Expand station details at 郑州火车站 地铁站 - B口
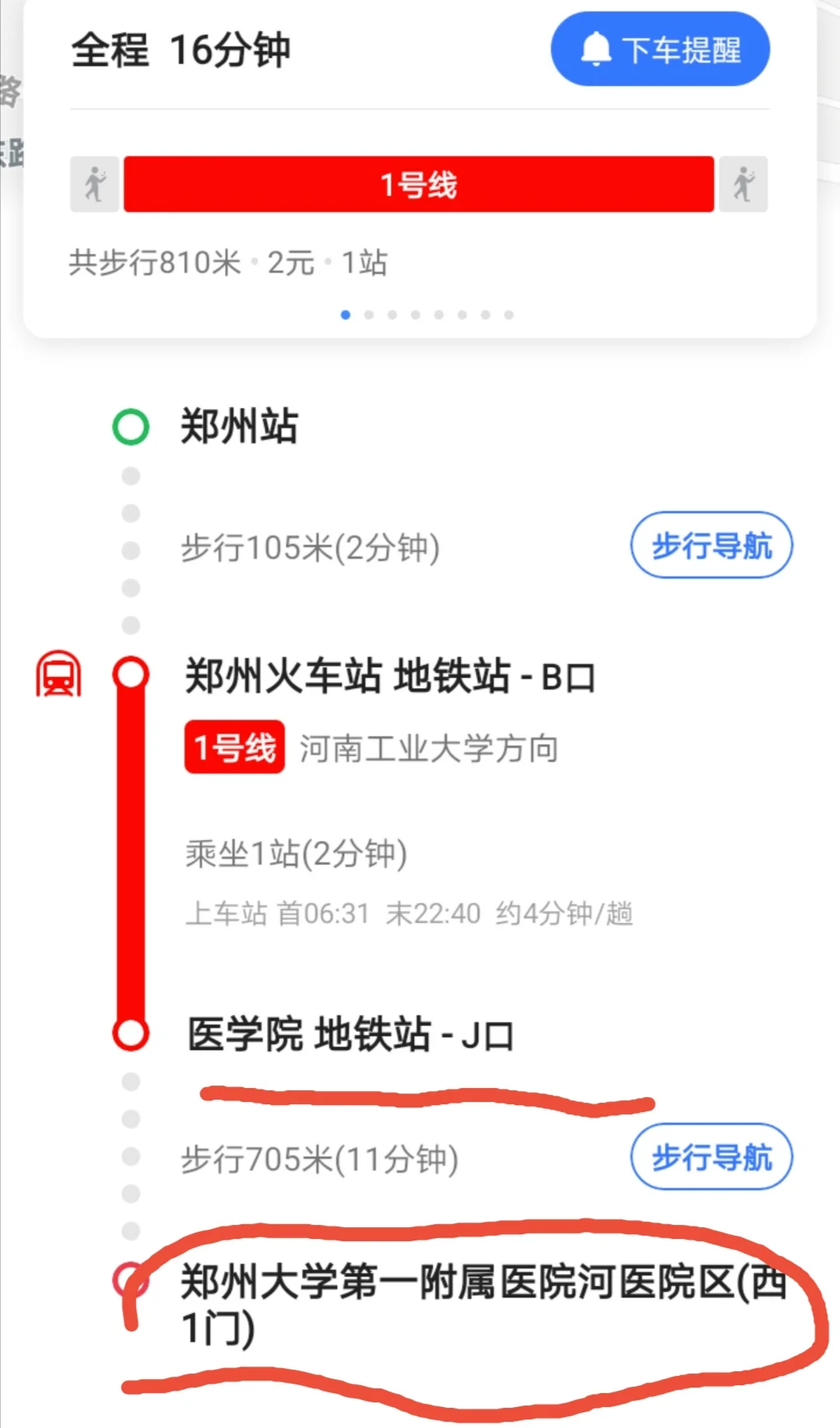Viewport: 840px width, 1428px height. point(389,676)
